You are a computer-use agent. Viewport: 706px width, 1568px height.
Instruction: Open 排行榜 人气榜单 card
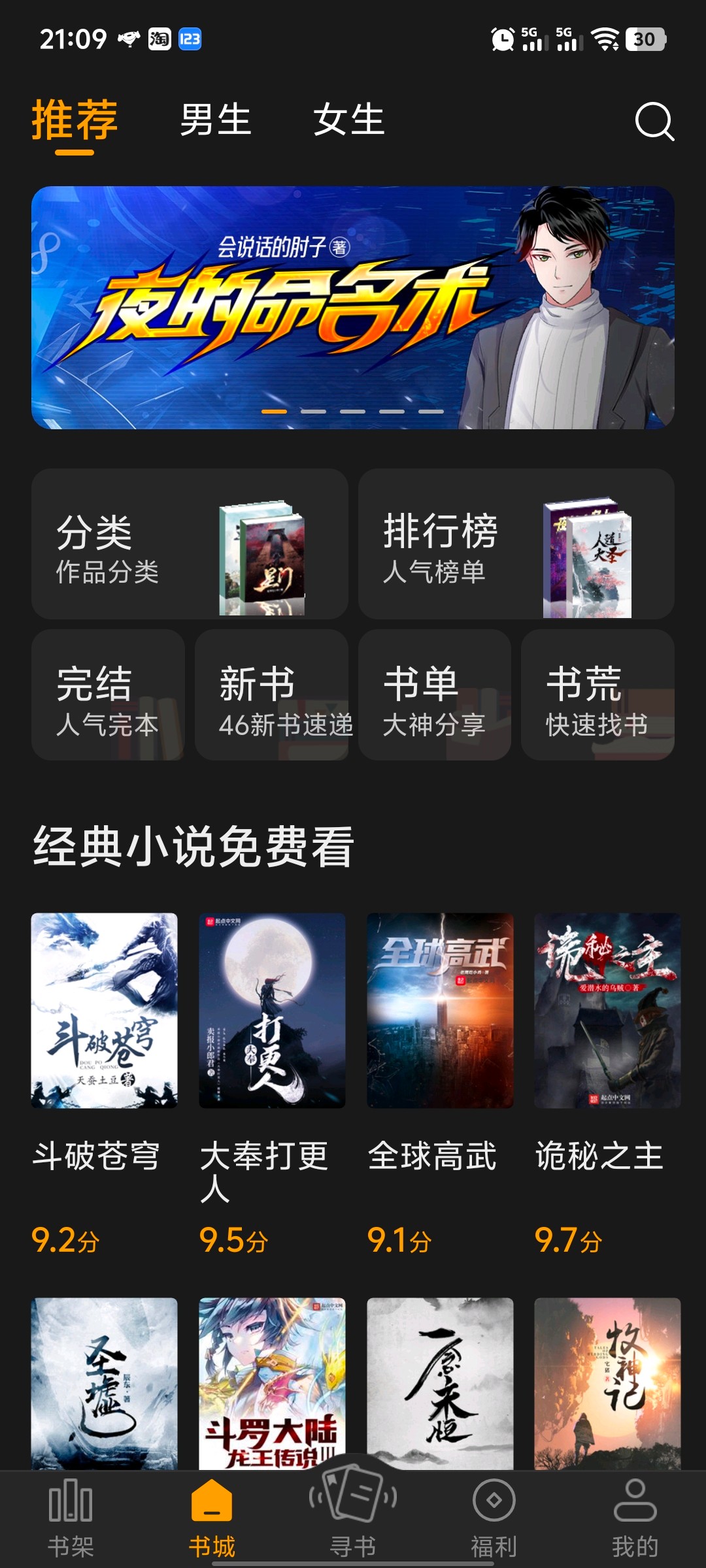coord(516,544)
